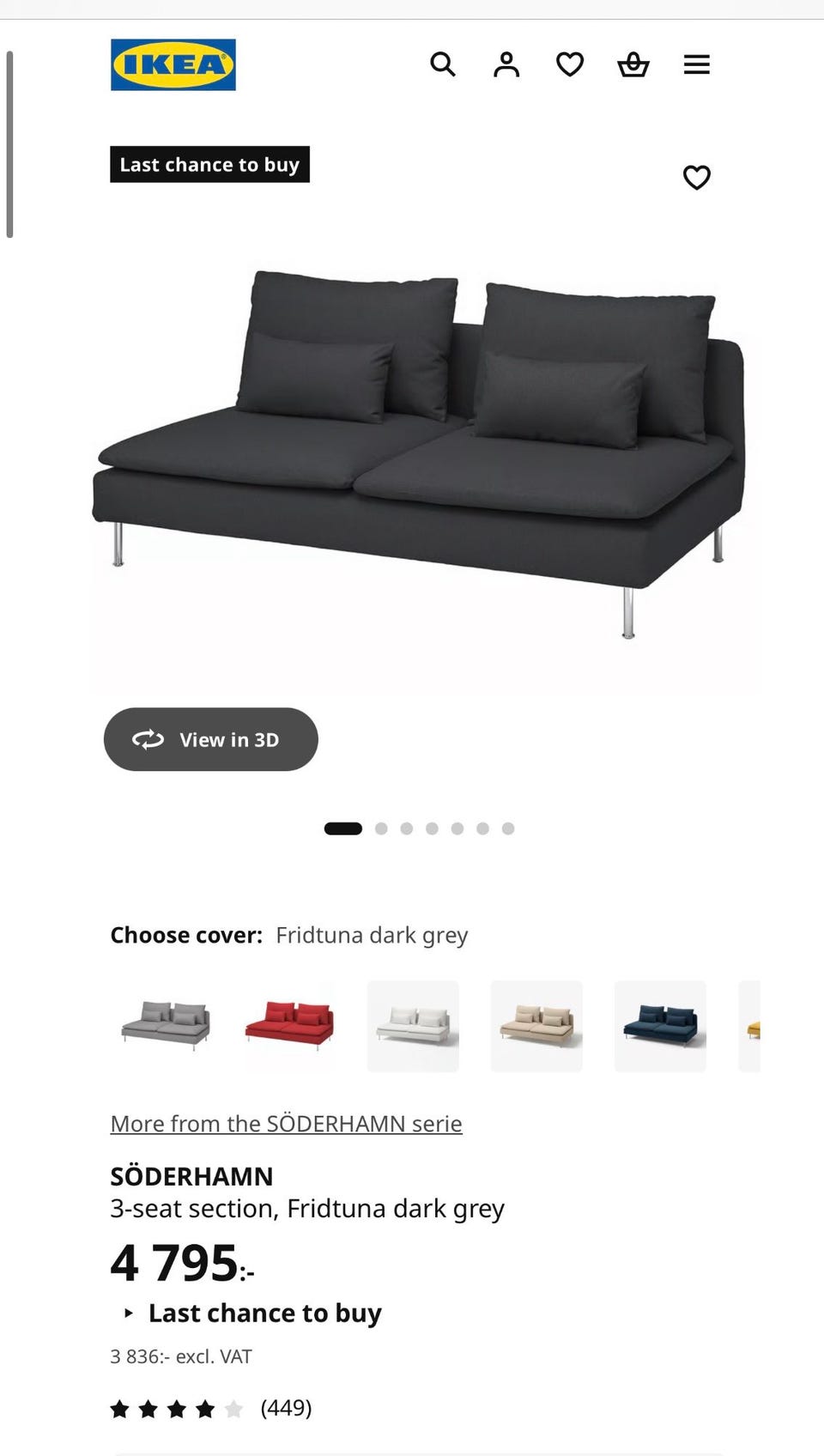The width and height of the screenshot is (824, 1456).
Task: Open the favourites heart in header
Action: pos(570,64)
